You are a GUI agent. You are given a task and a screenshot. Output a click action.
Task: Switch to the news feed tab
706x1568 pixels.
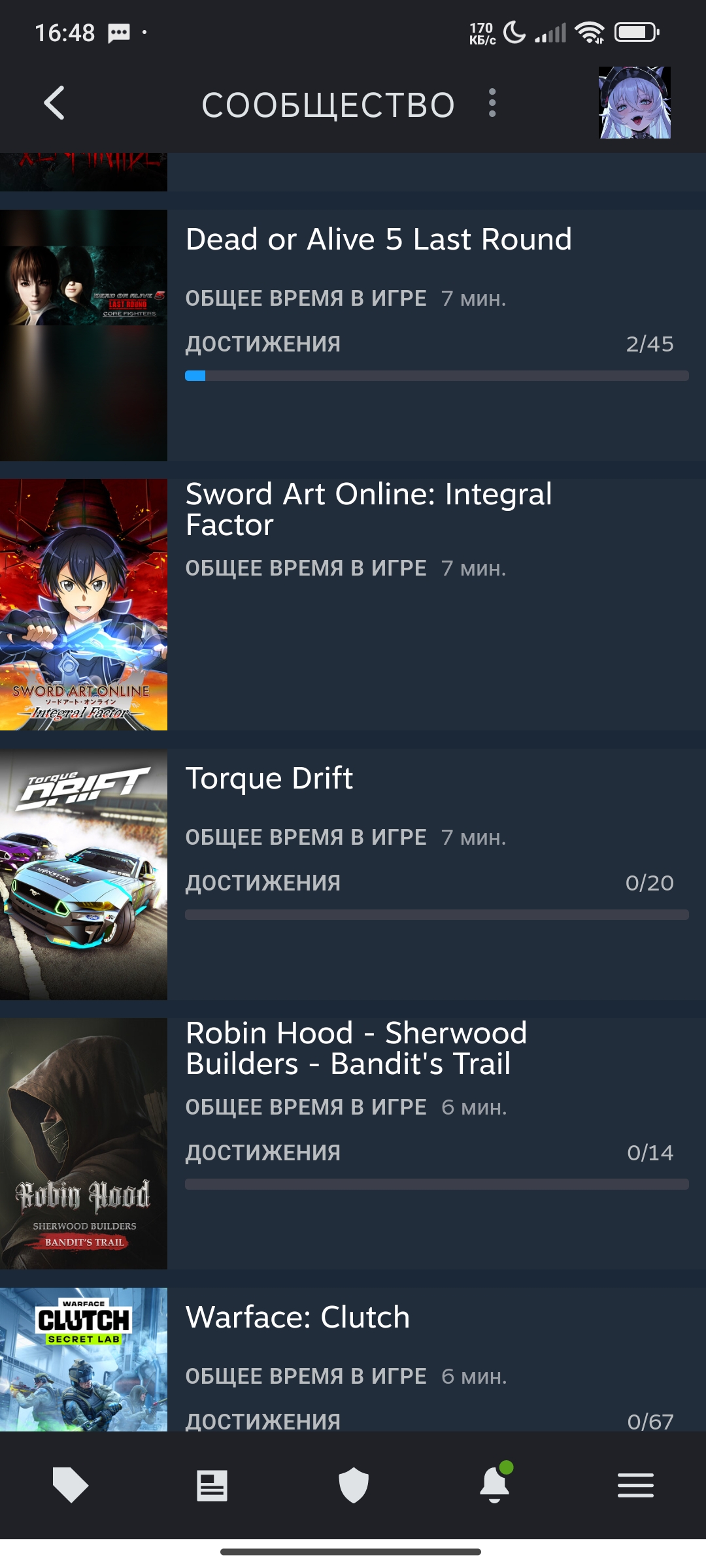tap(212, 1485)
